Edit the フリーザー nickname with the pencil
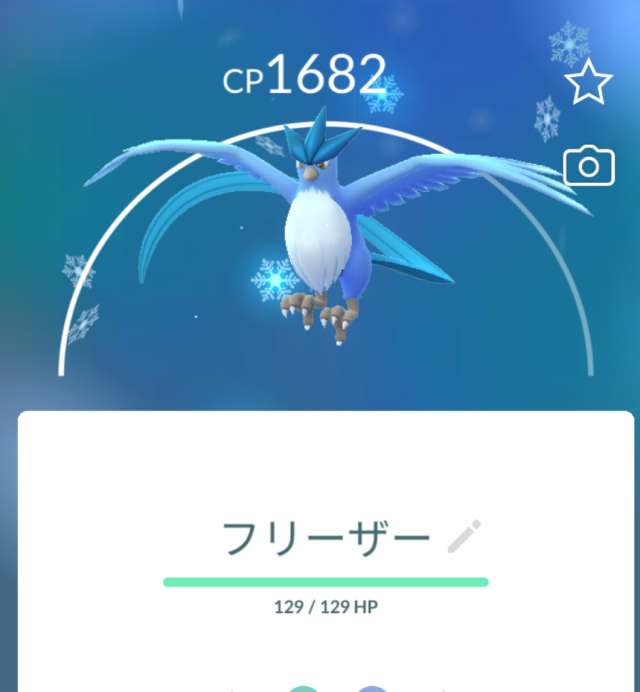This screenshot has height=692, width=640. (x=464, y=537)
